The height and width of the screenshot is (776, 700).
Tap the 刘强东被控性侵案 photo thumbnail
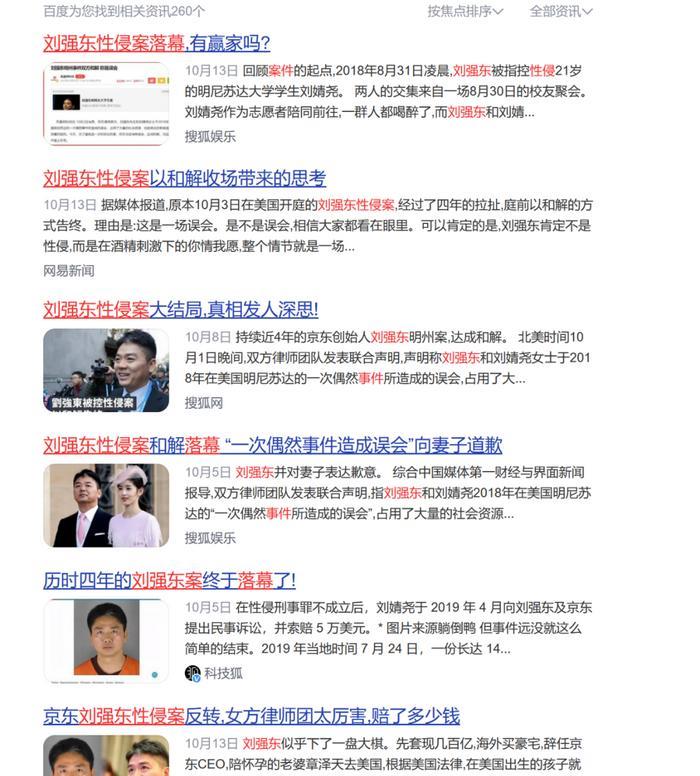pos(106,370)
